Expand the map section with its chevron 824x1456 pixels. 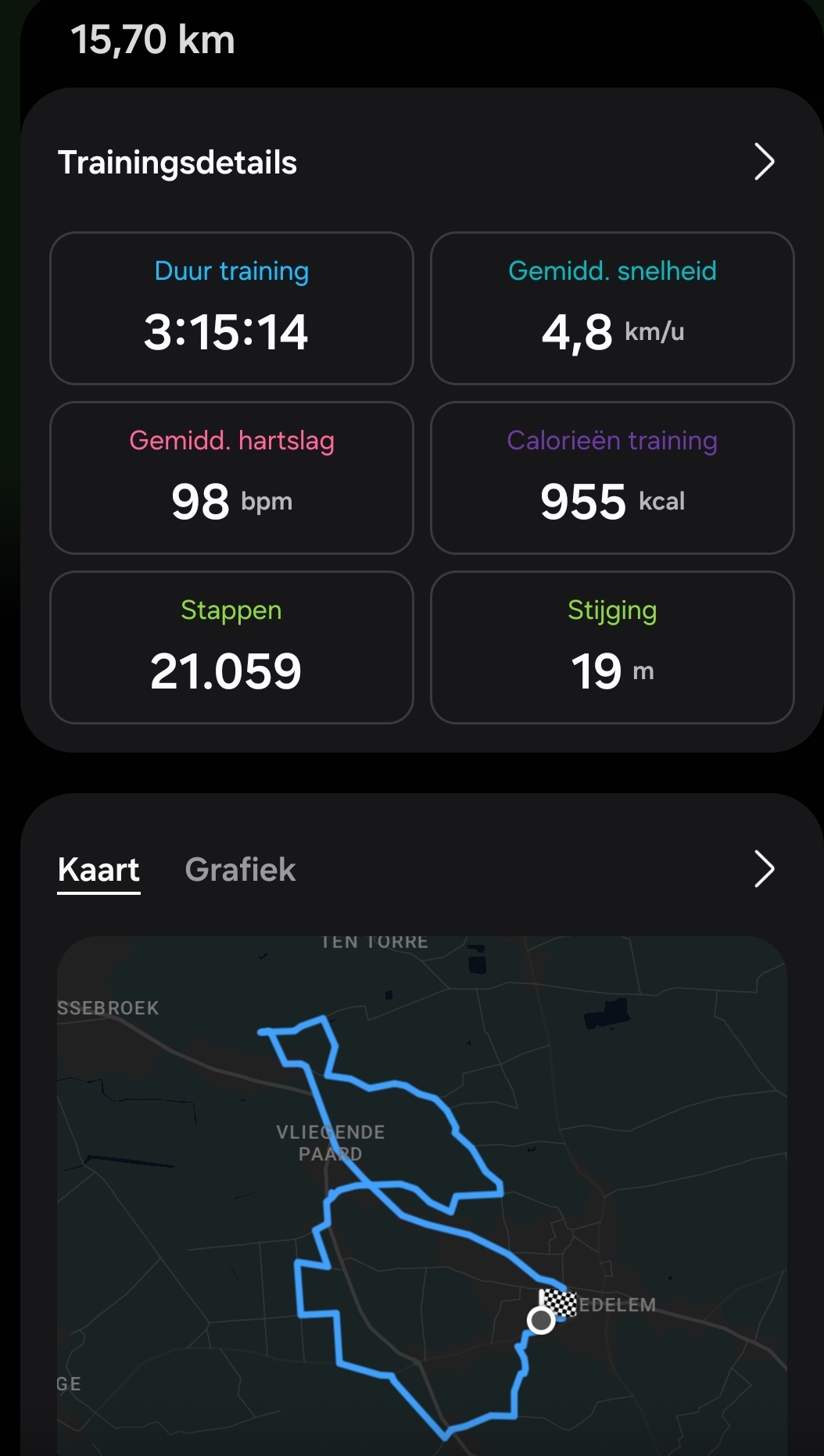point(764,869)
